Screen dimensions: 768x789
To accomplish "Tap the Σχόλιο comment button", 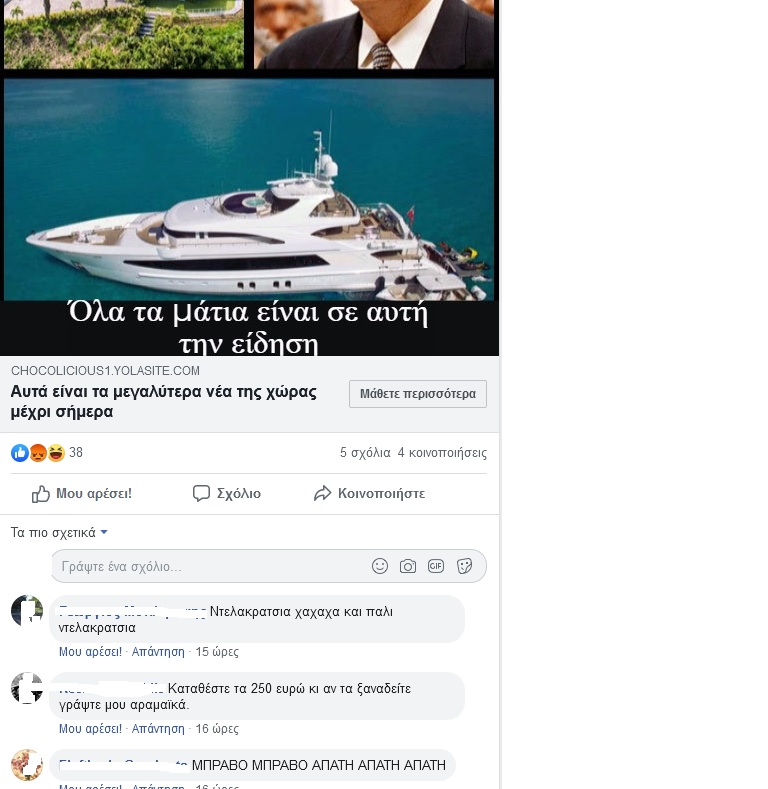I will (x=227, y=494).
